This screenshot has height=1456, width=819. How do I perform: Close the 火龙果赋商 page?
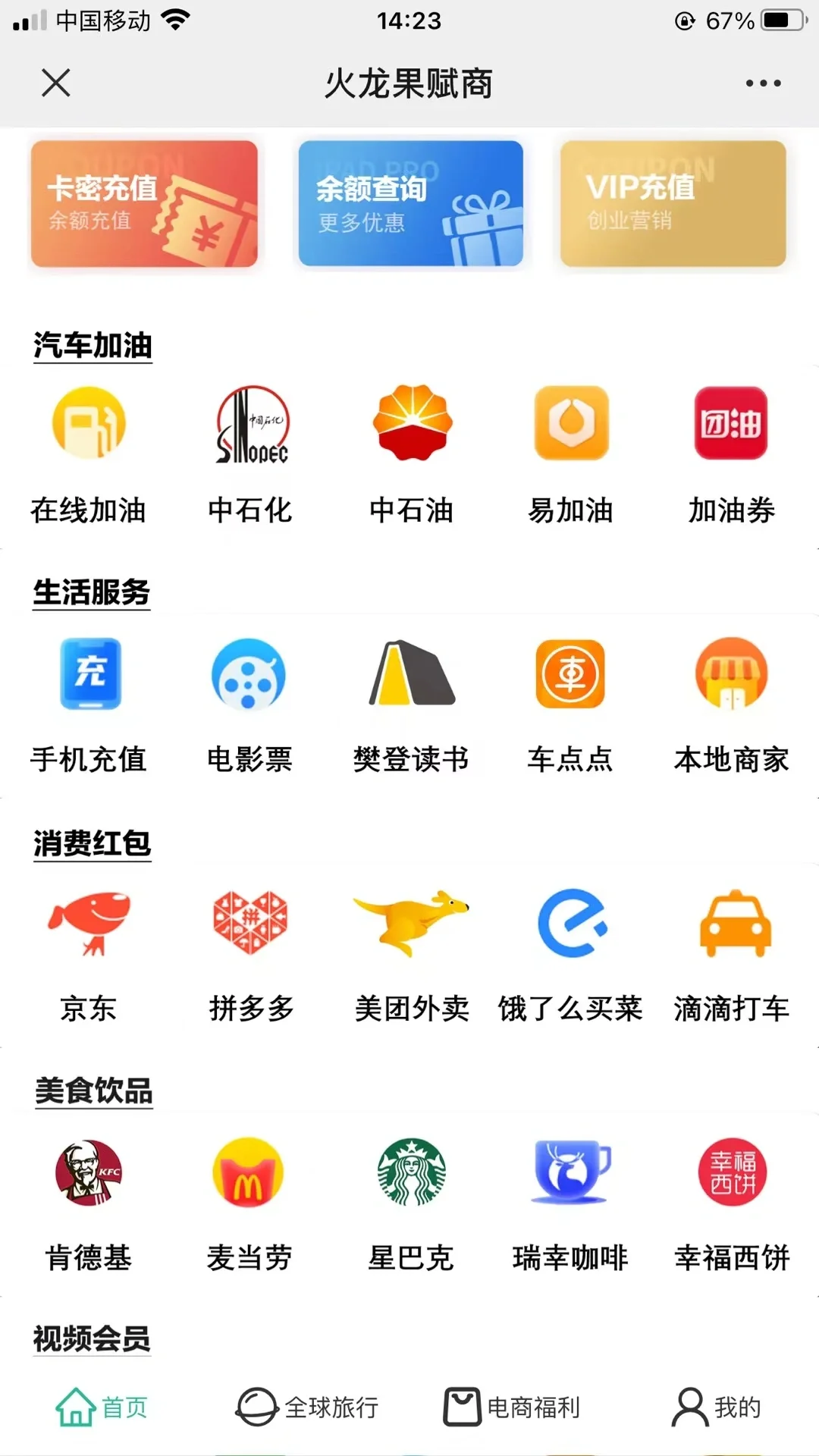click(56, 83)
